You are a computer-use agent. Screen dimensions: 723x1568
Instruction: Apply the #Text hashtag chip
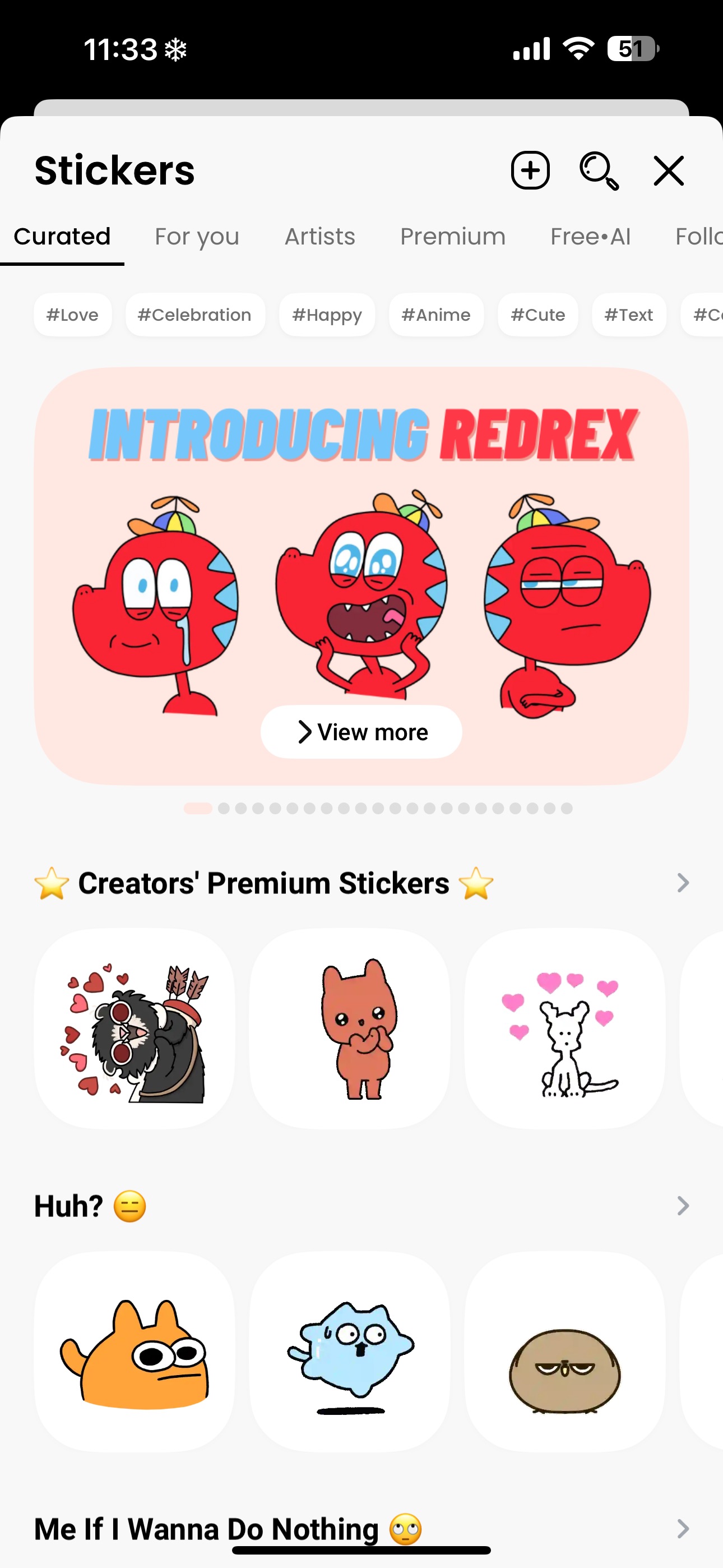click(x=629, y=315)
